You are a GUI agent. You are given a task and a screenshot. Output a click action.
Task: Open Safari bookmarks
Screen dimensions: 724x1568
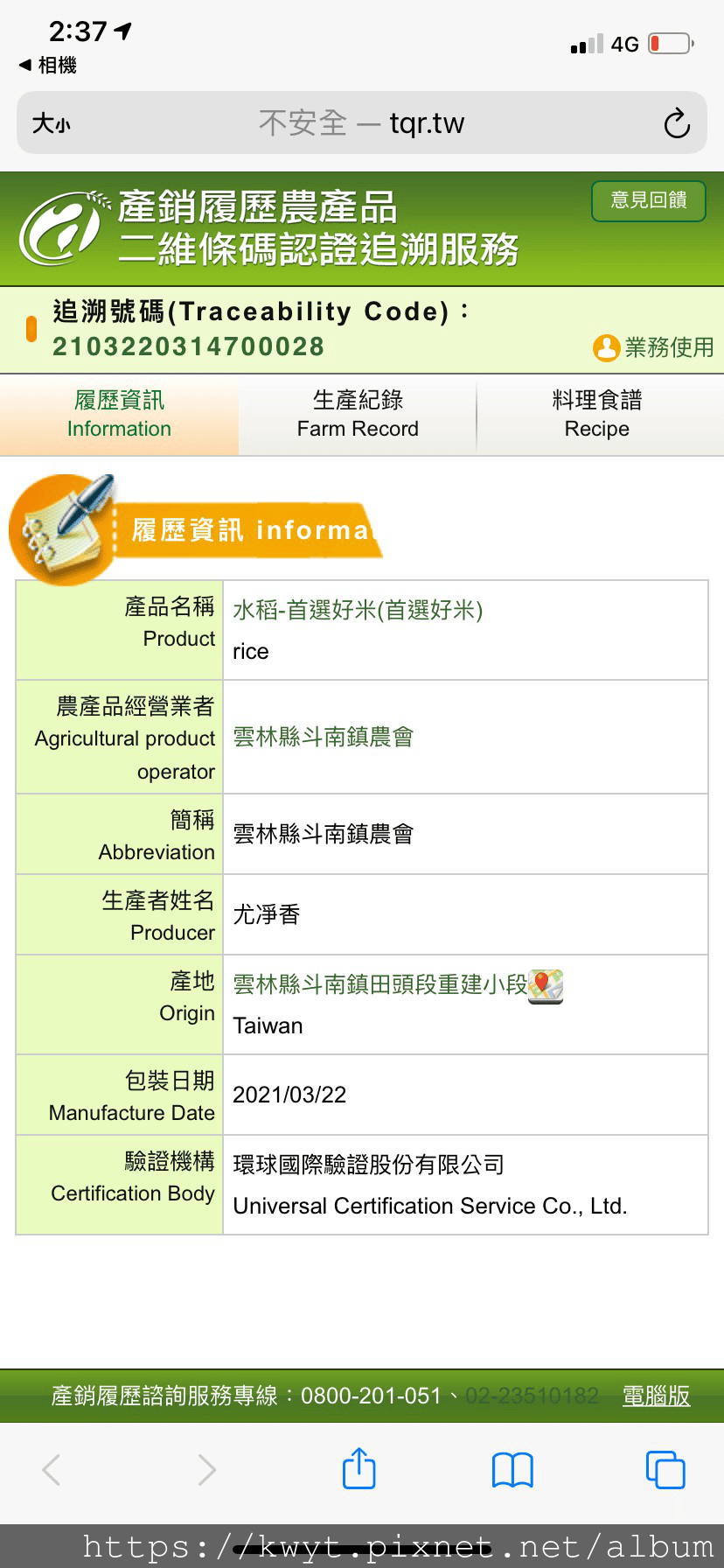coord(512,1469)
